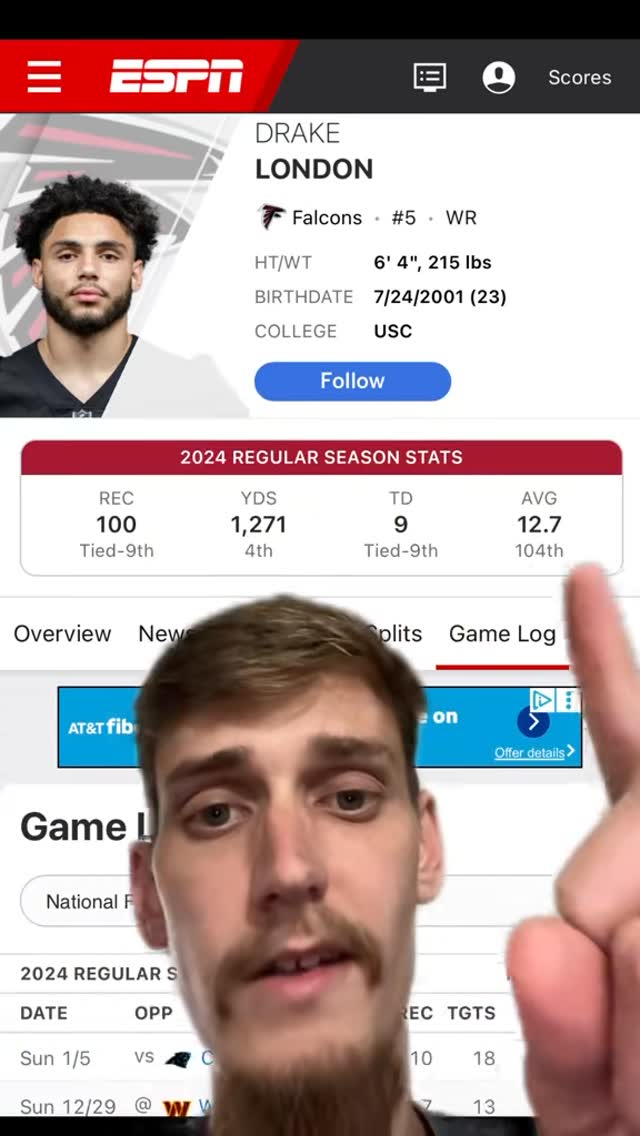
Task: Go to the ESPN home logo
Action: coord(176,77)
